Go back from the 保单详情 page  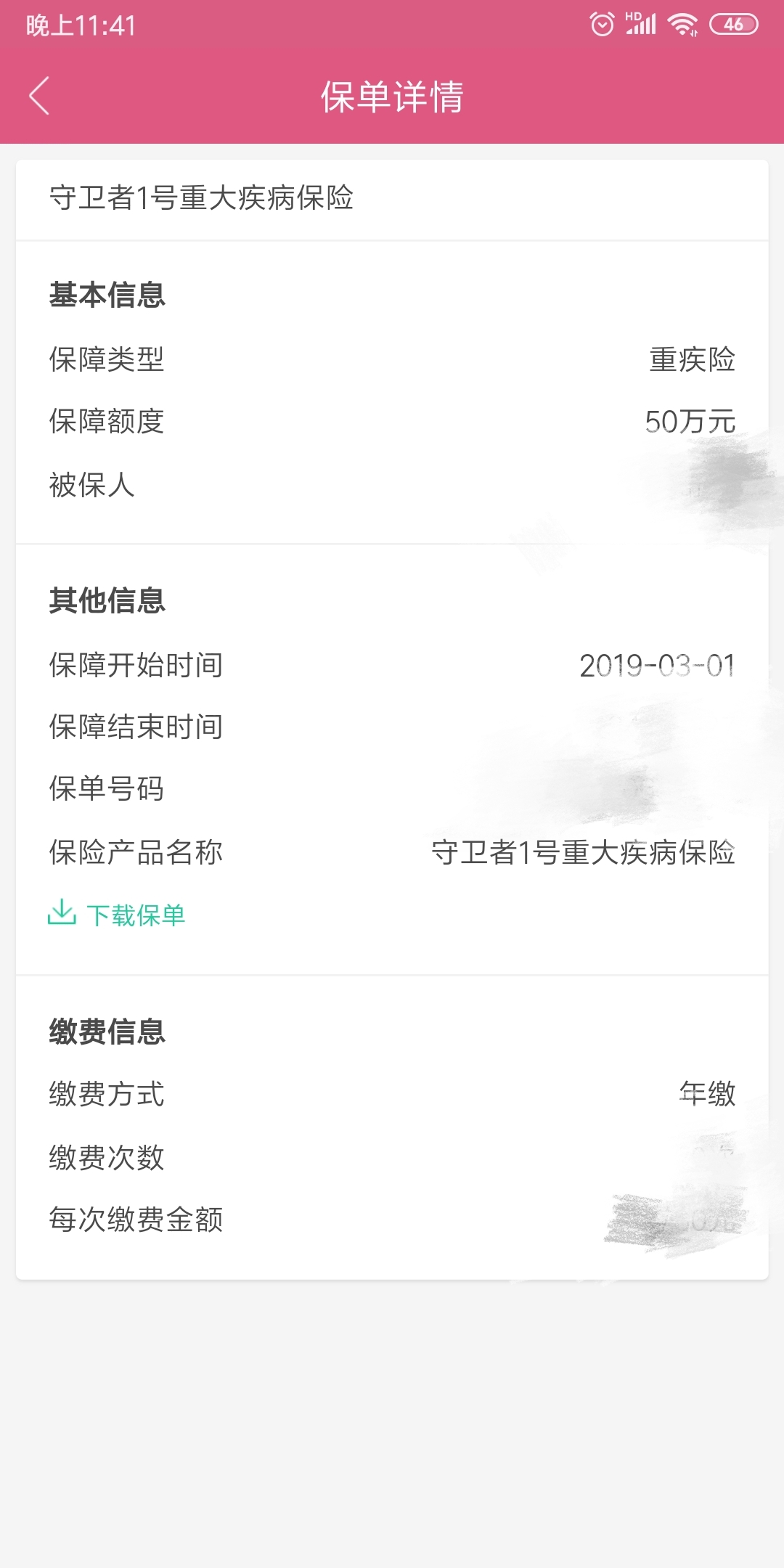[x=39, y=96]
